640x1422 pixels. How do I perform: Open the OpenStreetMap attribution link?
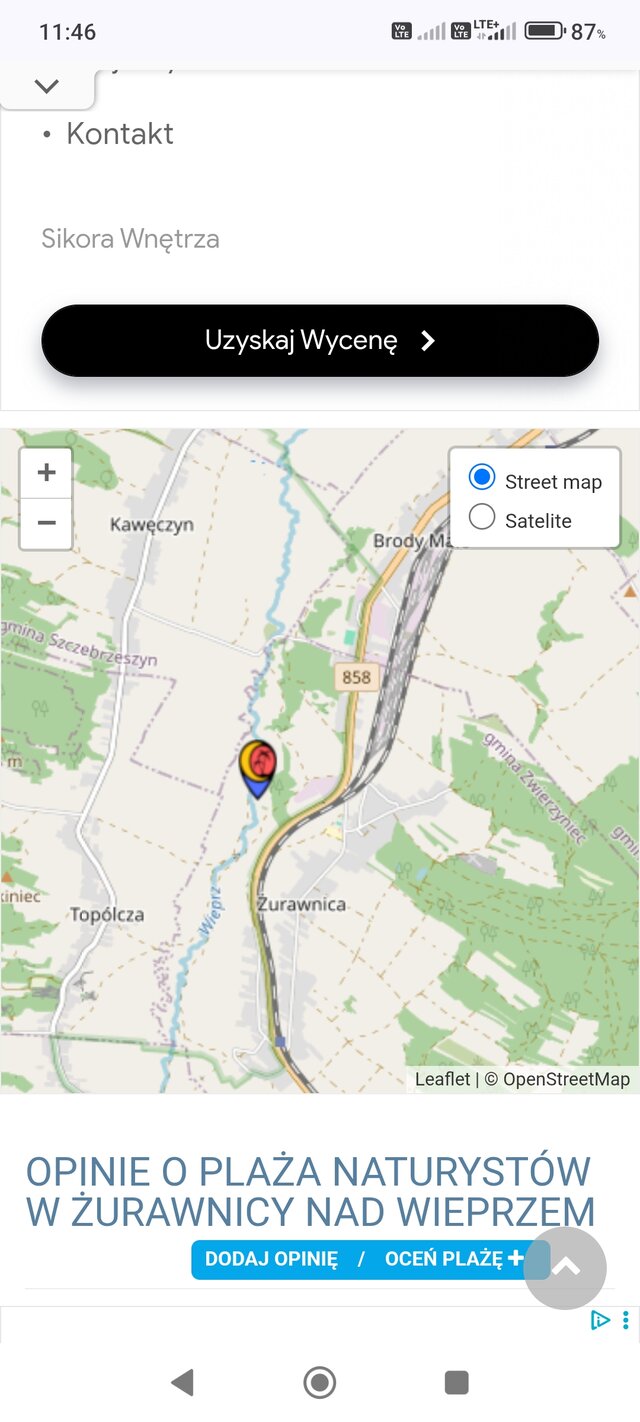click(566, 1079)
